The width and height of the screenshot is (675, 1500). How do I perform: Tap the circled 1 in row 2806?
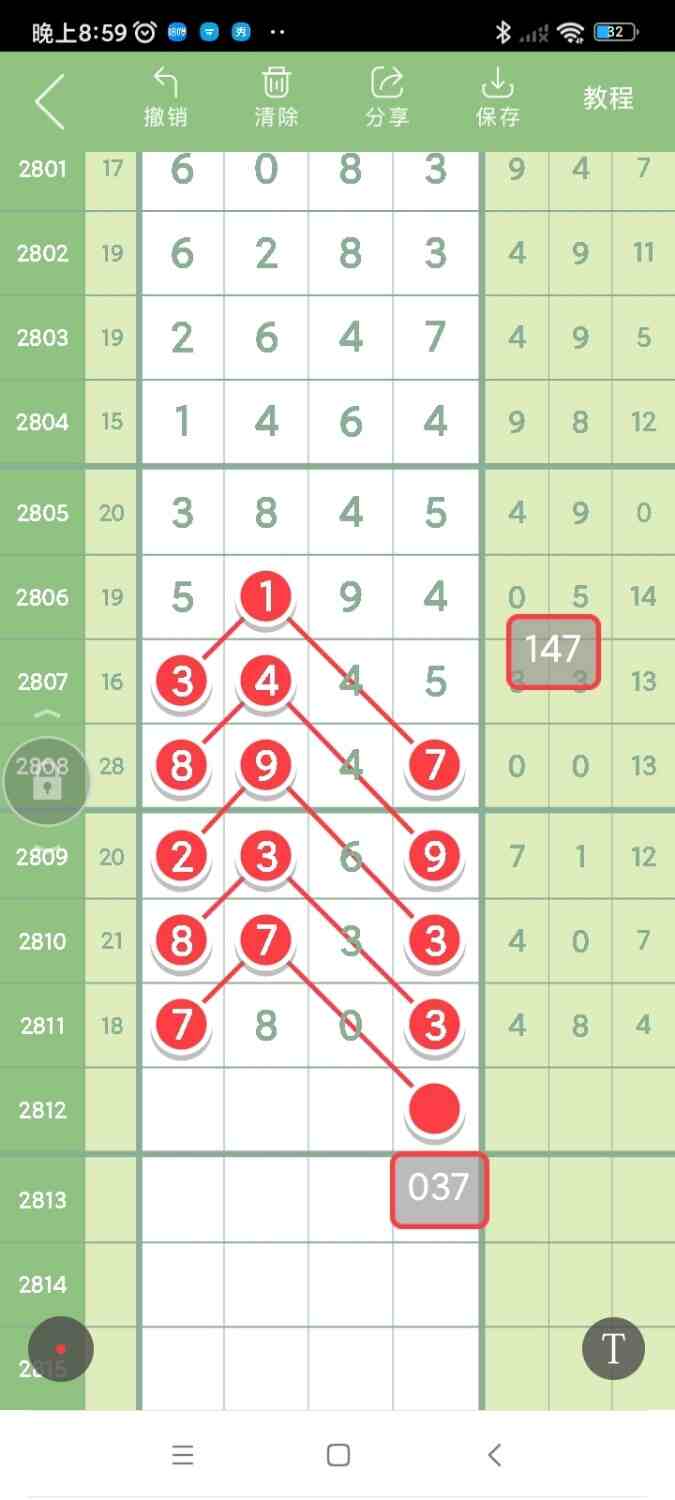tap(266, 598)
